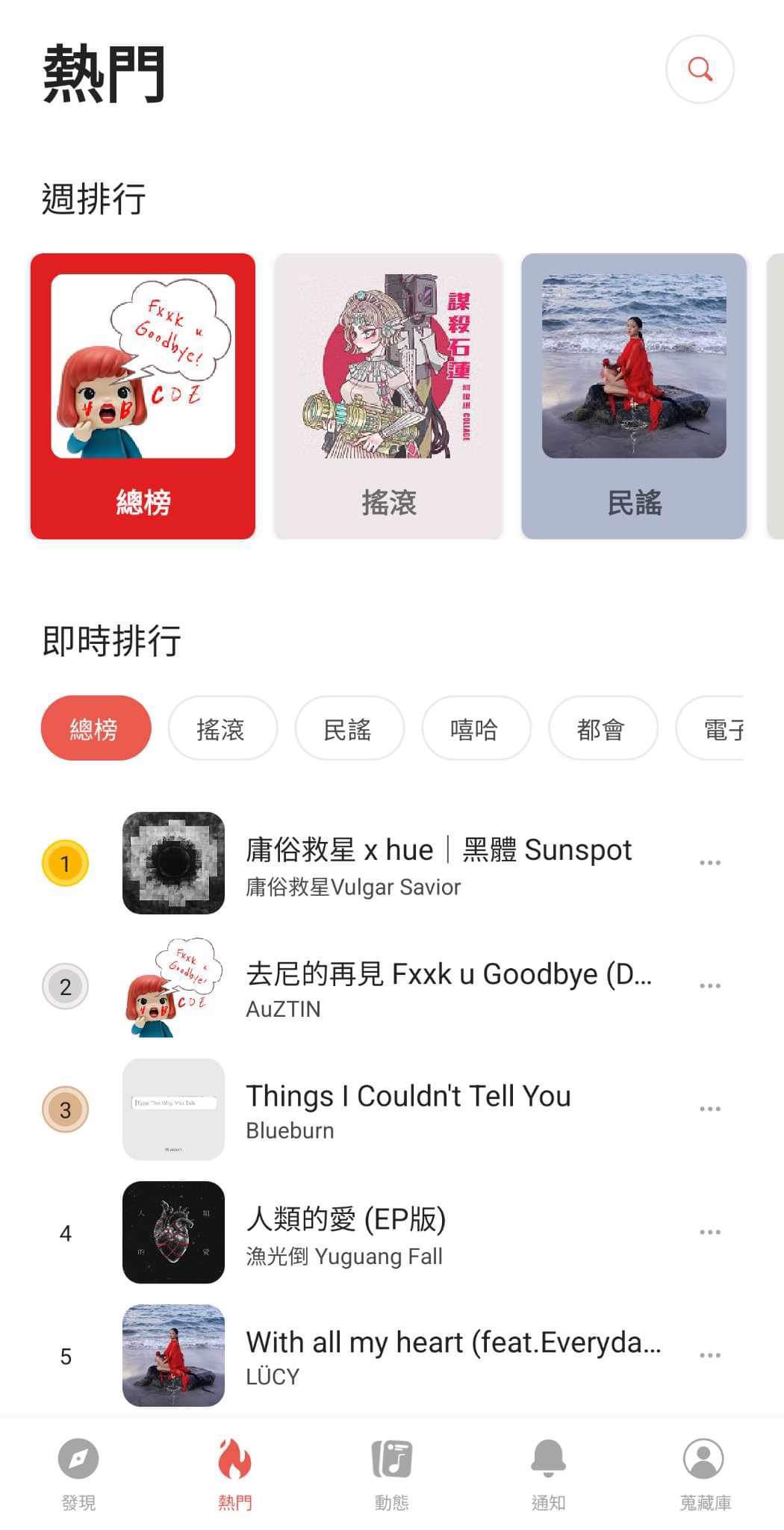The height and width of the screenshot is (1530, 784).
Task: Switch to the 動態 tab
Action: coord(391,1473)
